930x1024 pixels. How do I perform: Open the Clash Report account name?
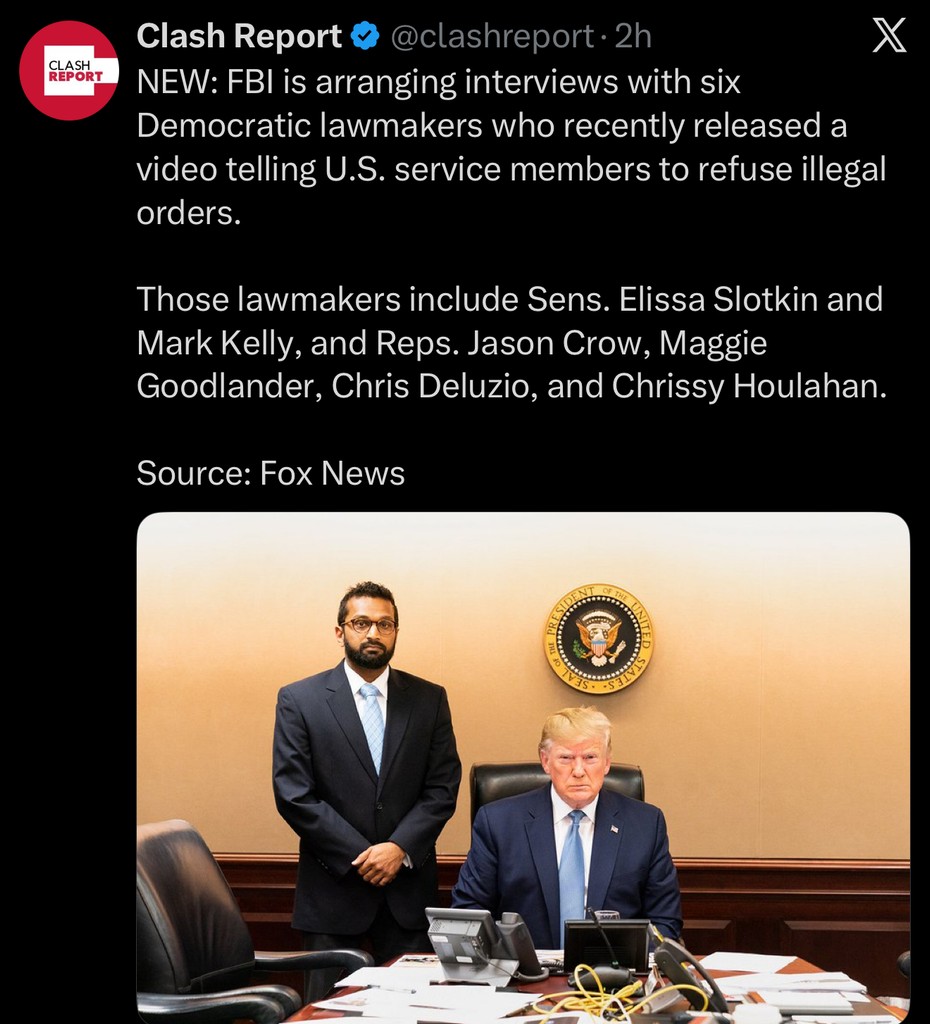(239, 36)
